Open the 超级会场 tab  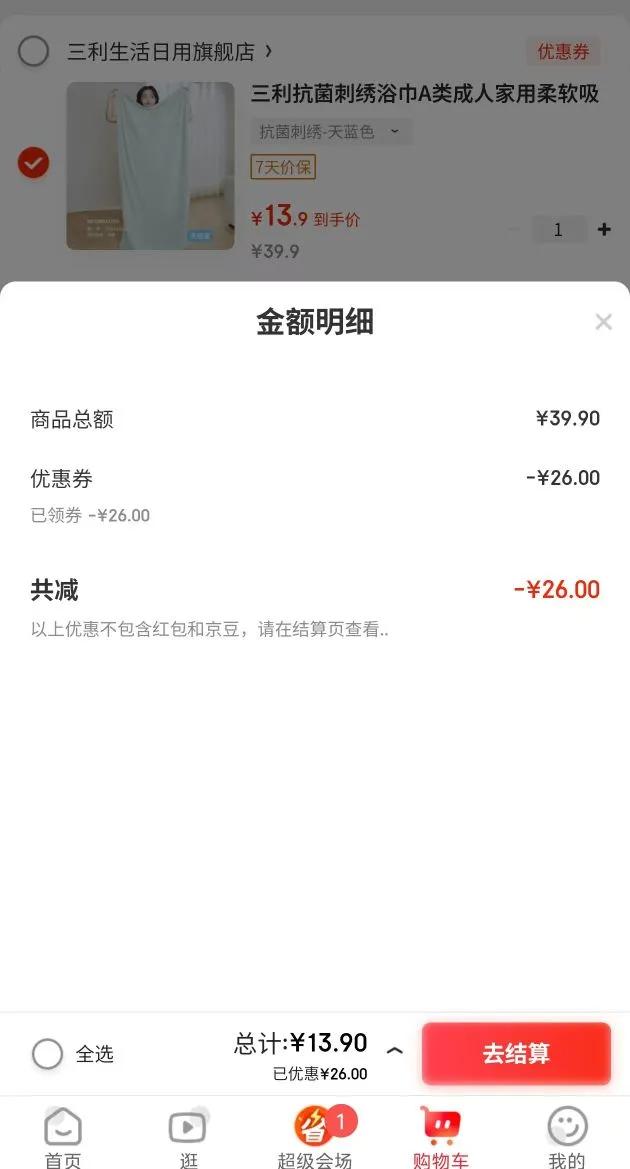coord(315,1137)
